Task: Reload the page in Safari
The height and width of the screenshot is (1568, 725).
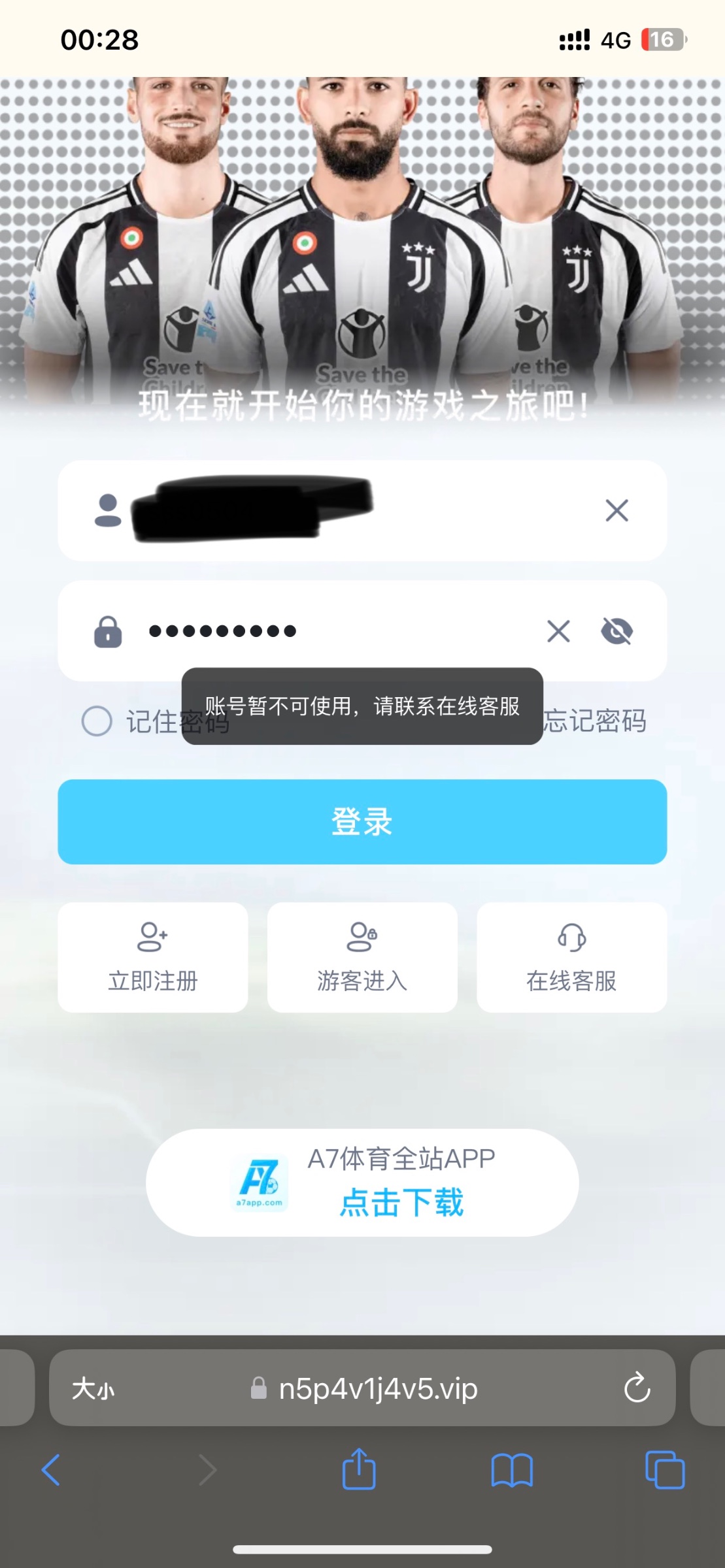Action: click(637, 1388)
